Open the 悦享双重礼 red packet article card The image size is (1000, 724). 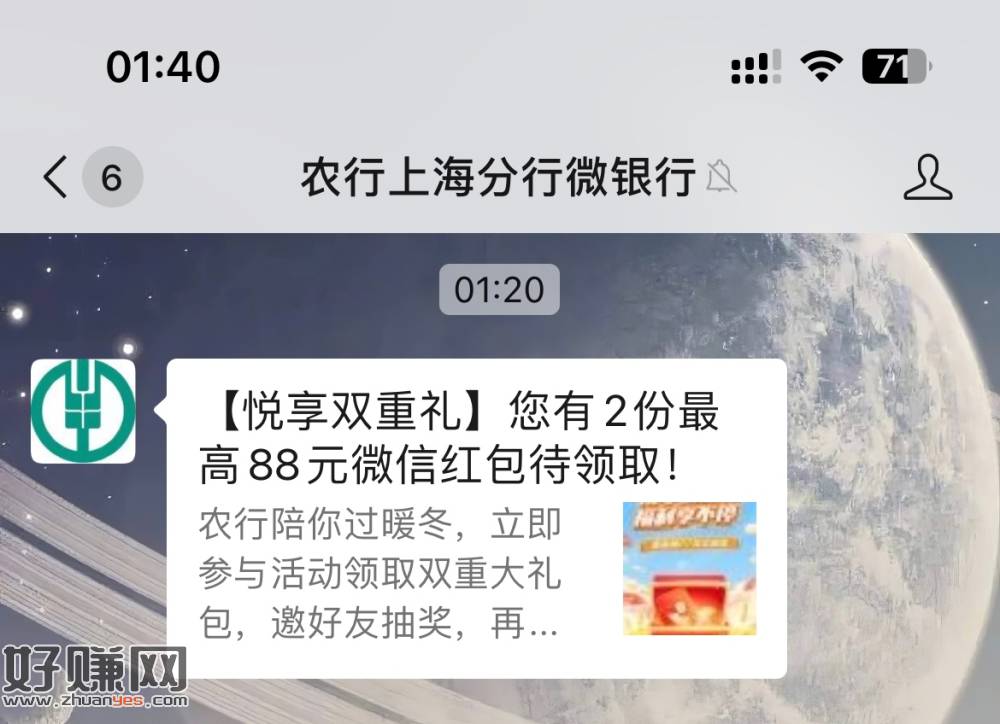point(476,517)
